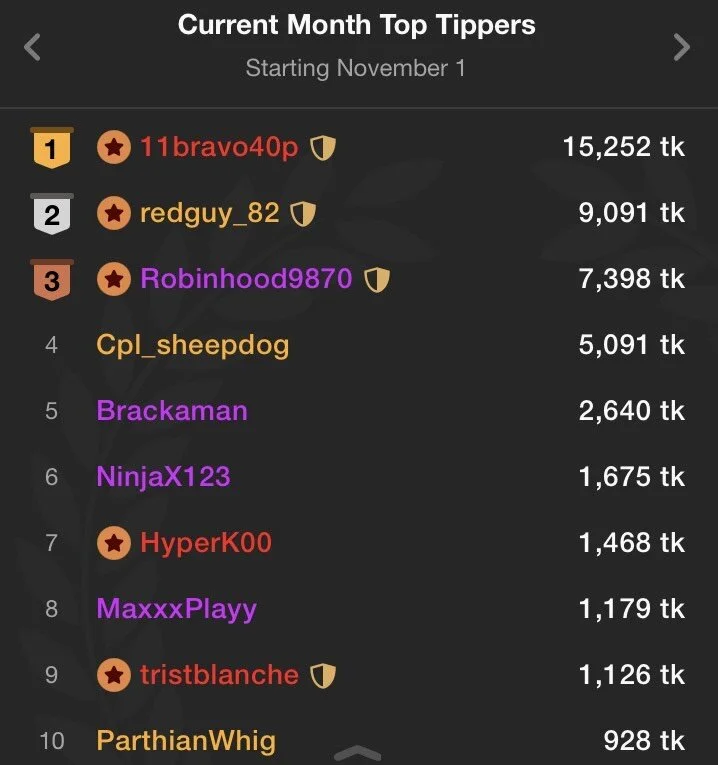Tap the username NinjaX123

pyautogui.click(x=163, y=477)
